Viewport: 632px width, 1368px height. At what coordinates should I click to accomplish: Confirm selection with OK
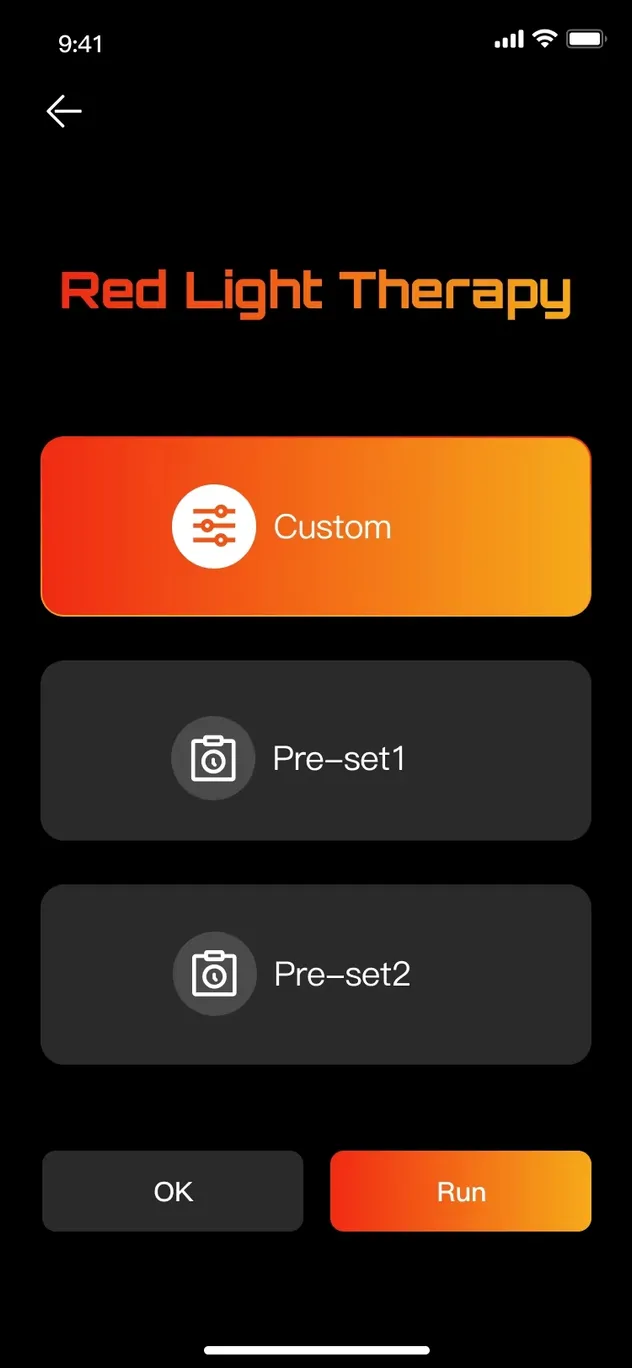tap(173, 1191)
